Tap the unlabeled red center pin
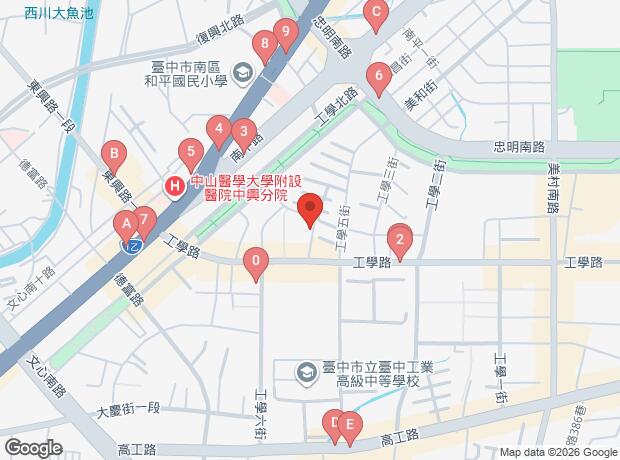This screenshot has width=620, height=460. click(x=310, y=209)
